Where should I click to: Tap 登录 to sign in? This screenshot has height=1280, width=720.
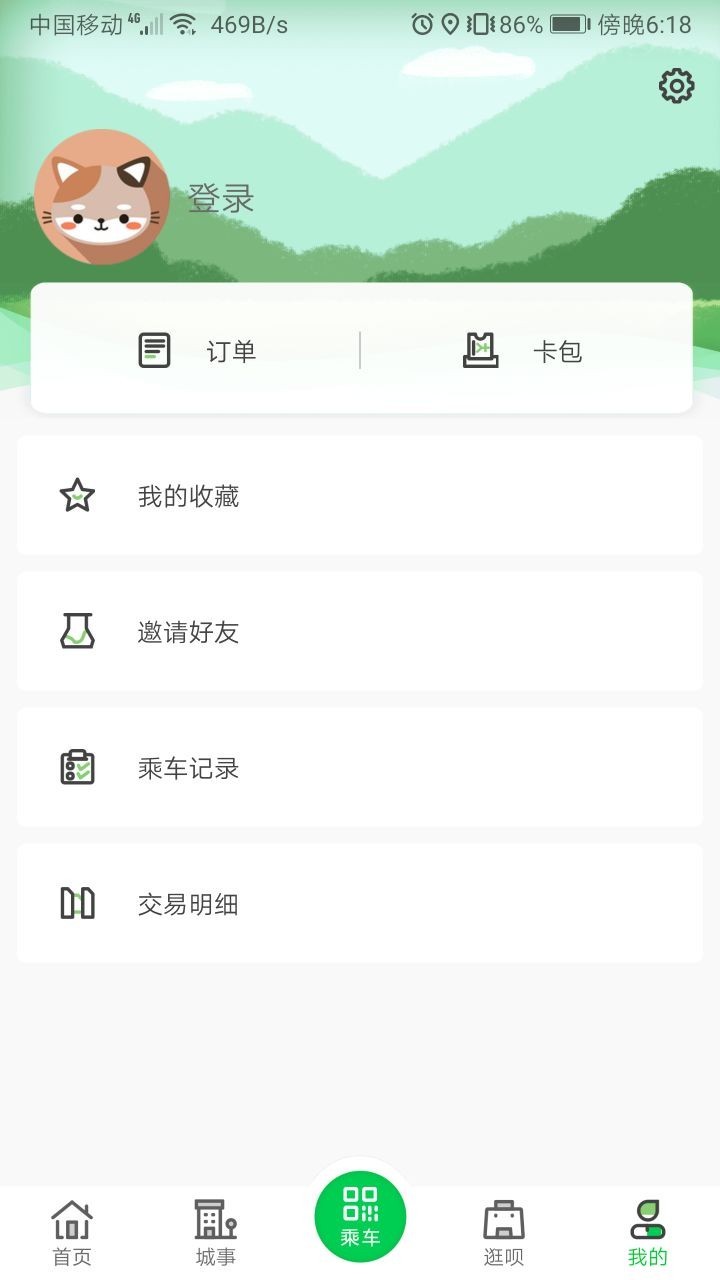[222, 199]
